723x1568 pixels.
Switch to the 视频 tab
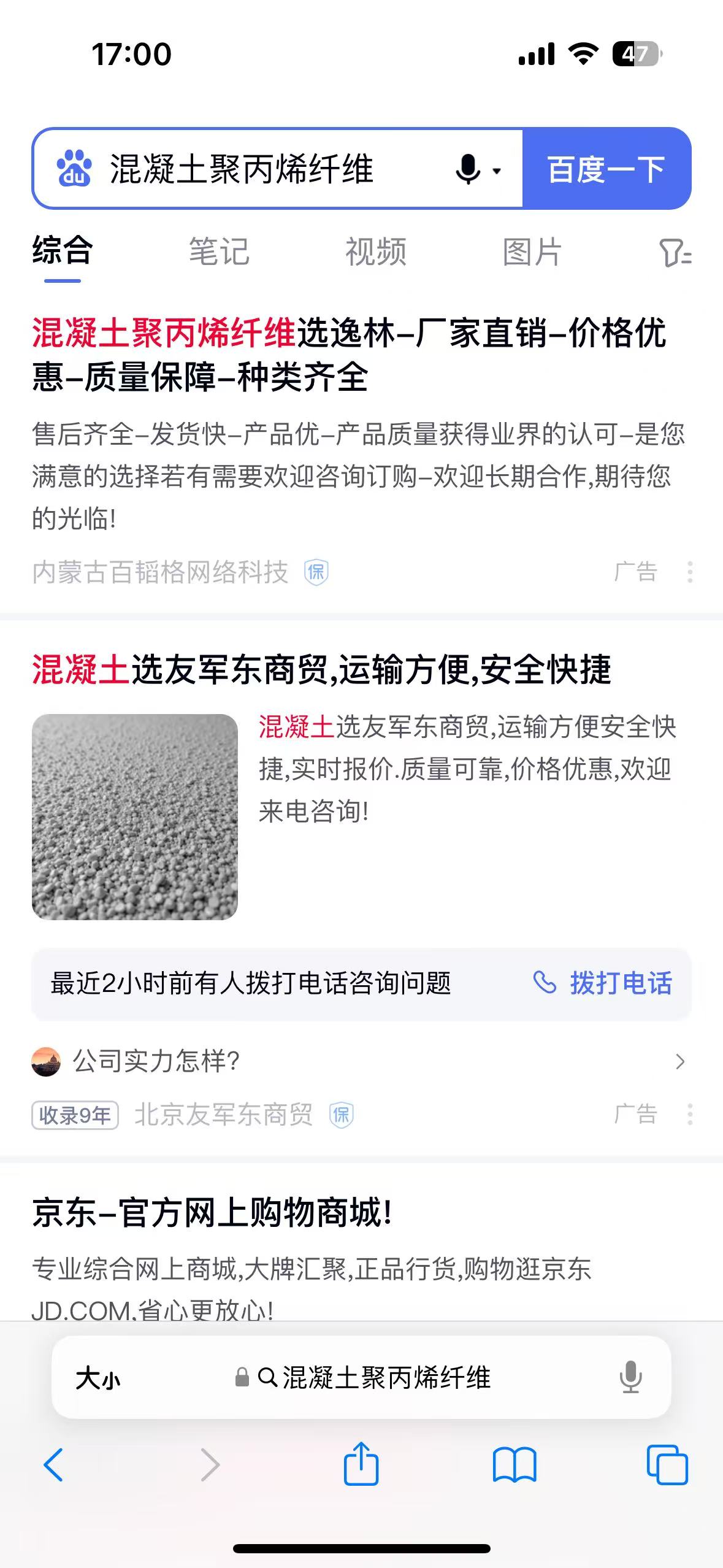(x=376, y=252)
